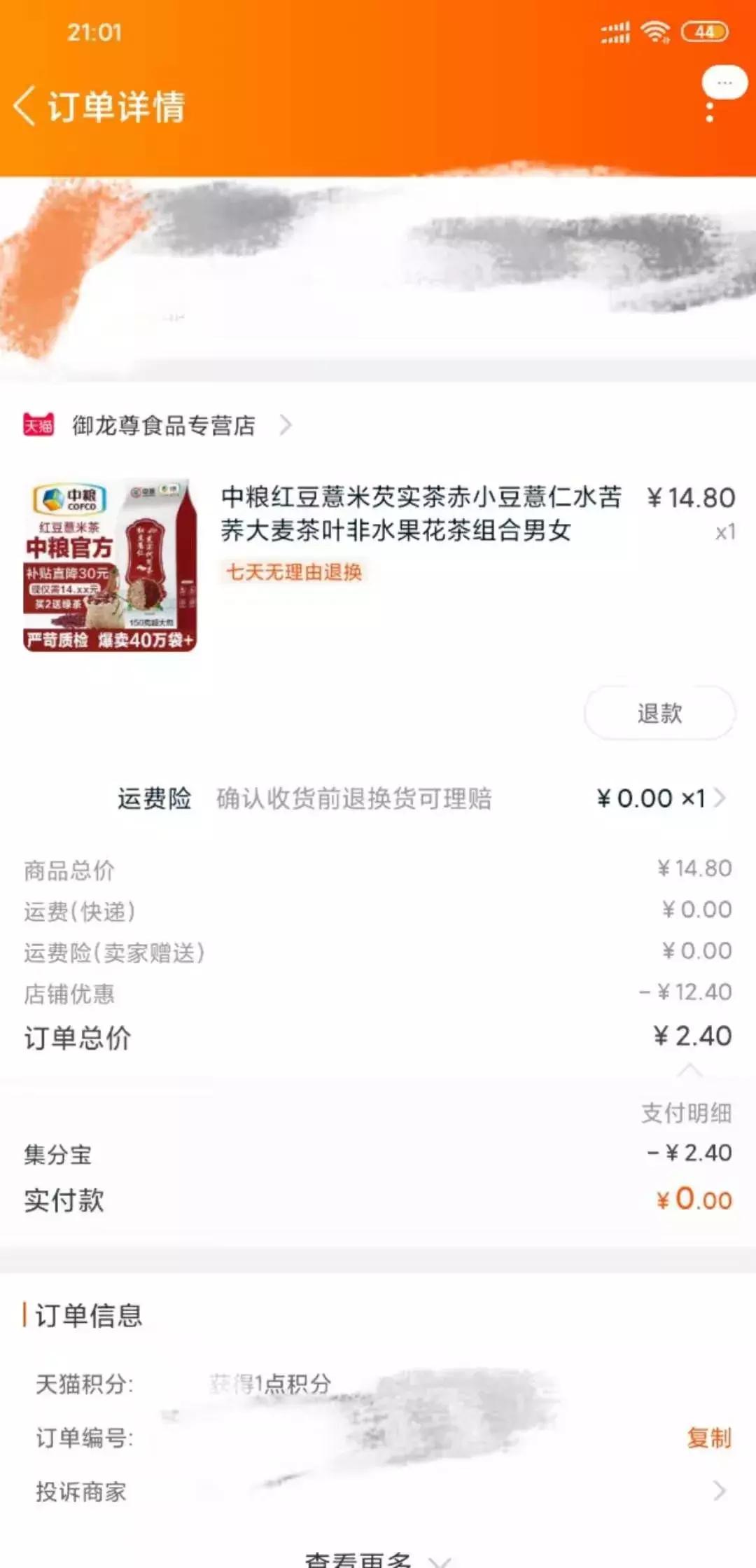The height and width of the screenshot is (1568, 756).
Task: Tap the Tmall store icon next to shop name
Action: (x=37, y=424)
